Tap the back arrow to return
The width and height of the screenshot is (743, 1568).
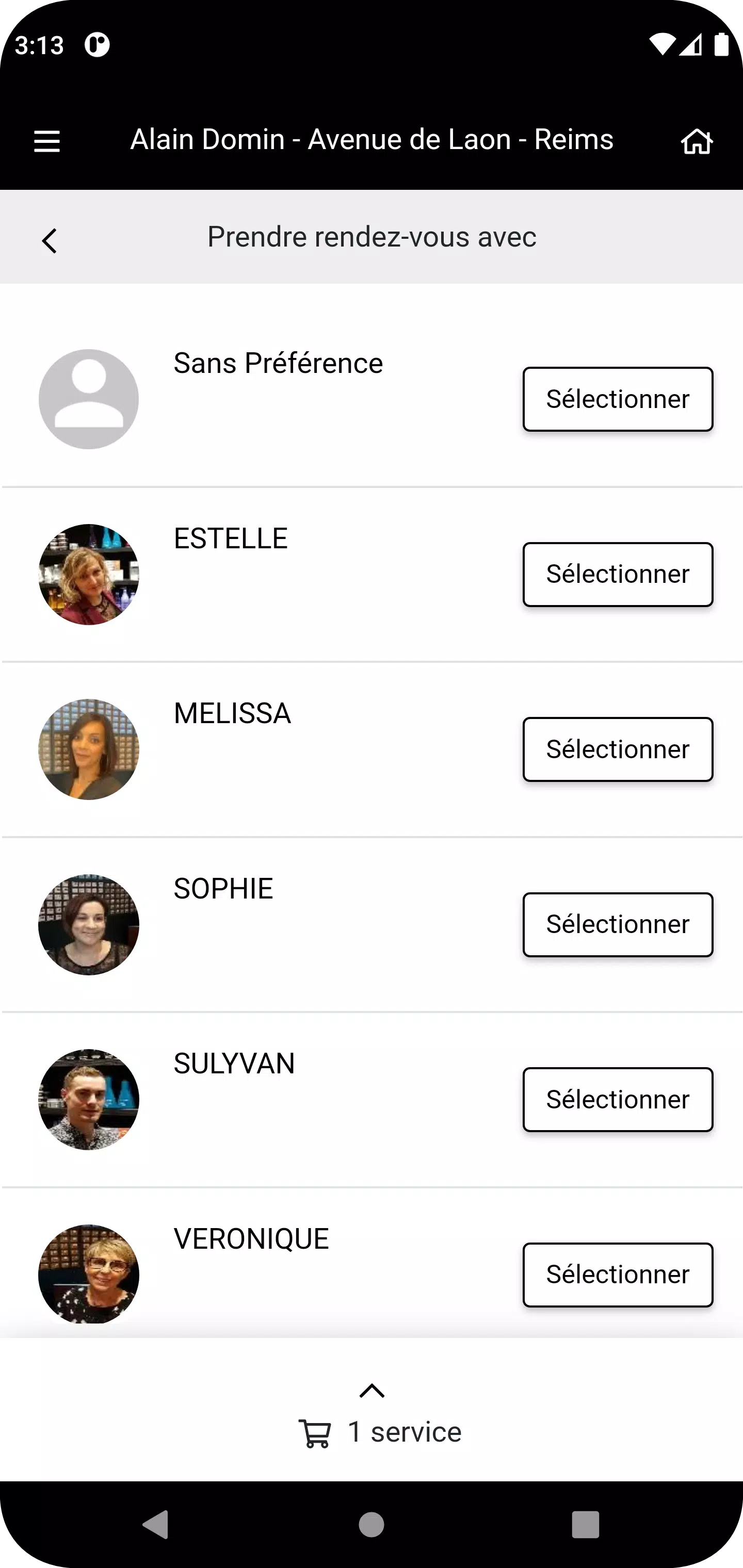(50, 240)
